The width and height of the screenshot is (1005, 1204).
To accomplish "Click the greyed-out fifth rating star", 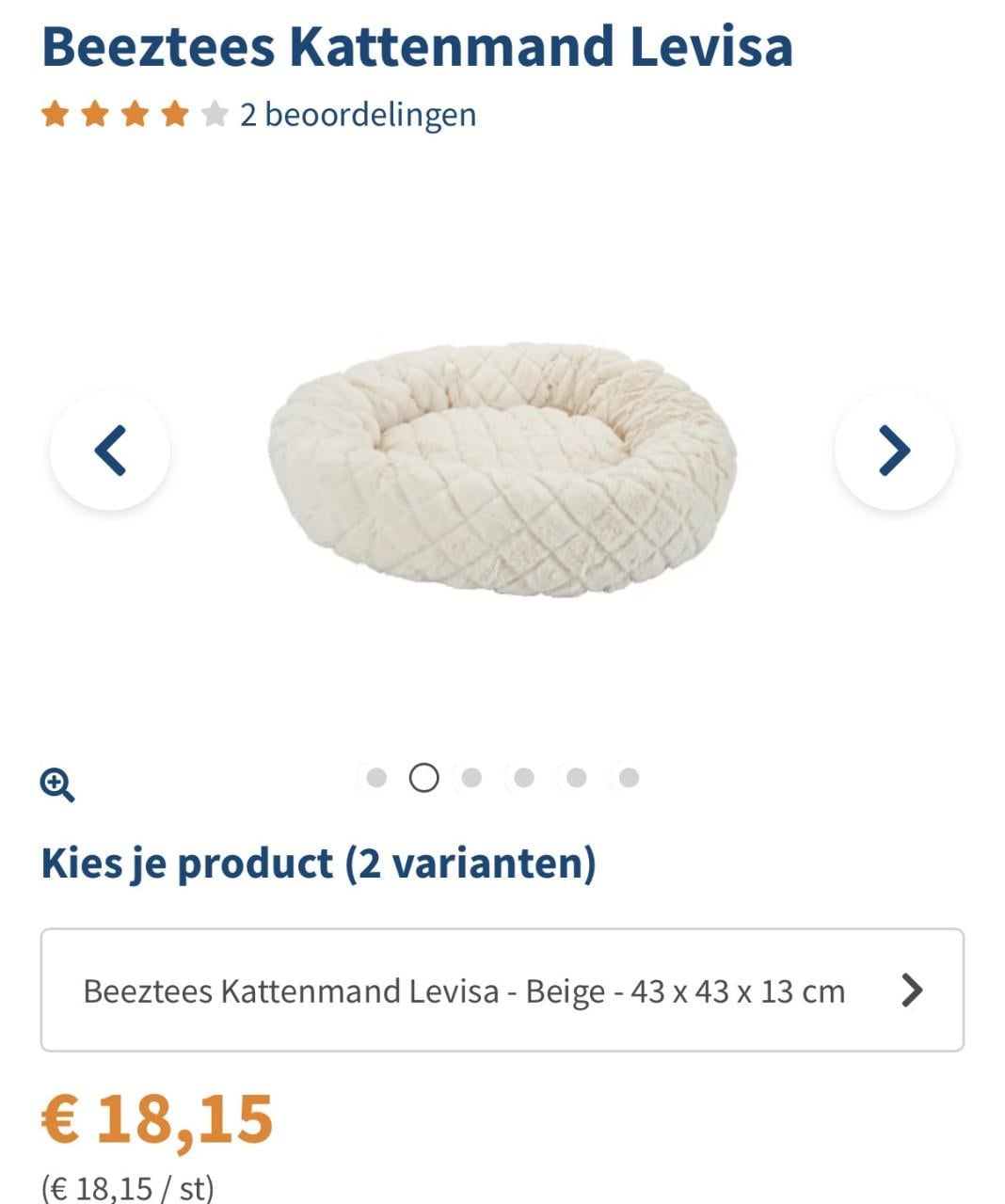I will click(215, 115).
